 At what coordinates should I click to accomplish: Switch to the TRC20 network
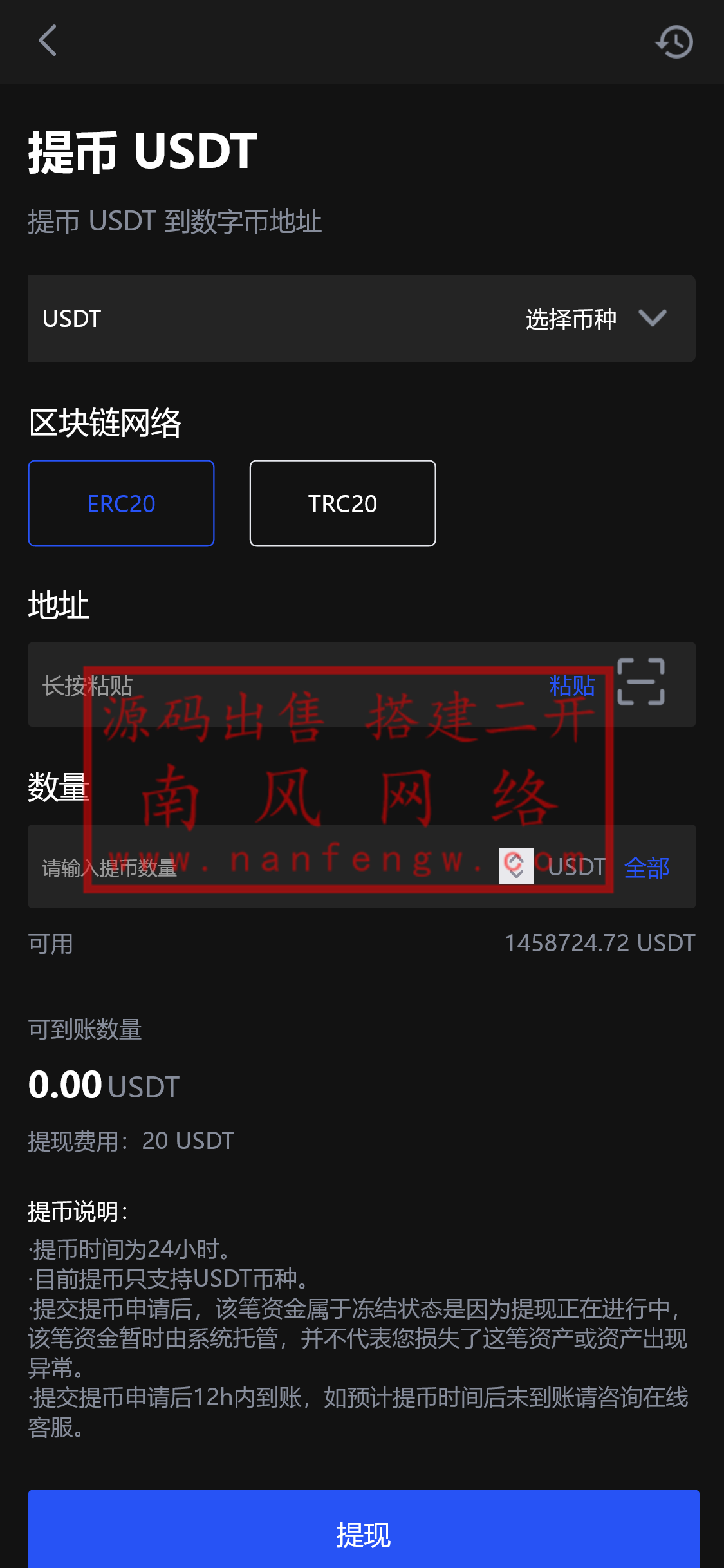(342, 503)
